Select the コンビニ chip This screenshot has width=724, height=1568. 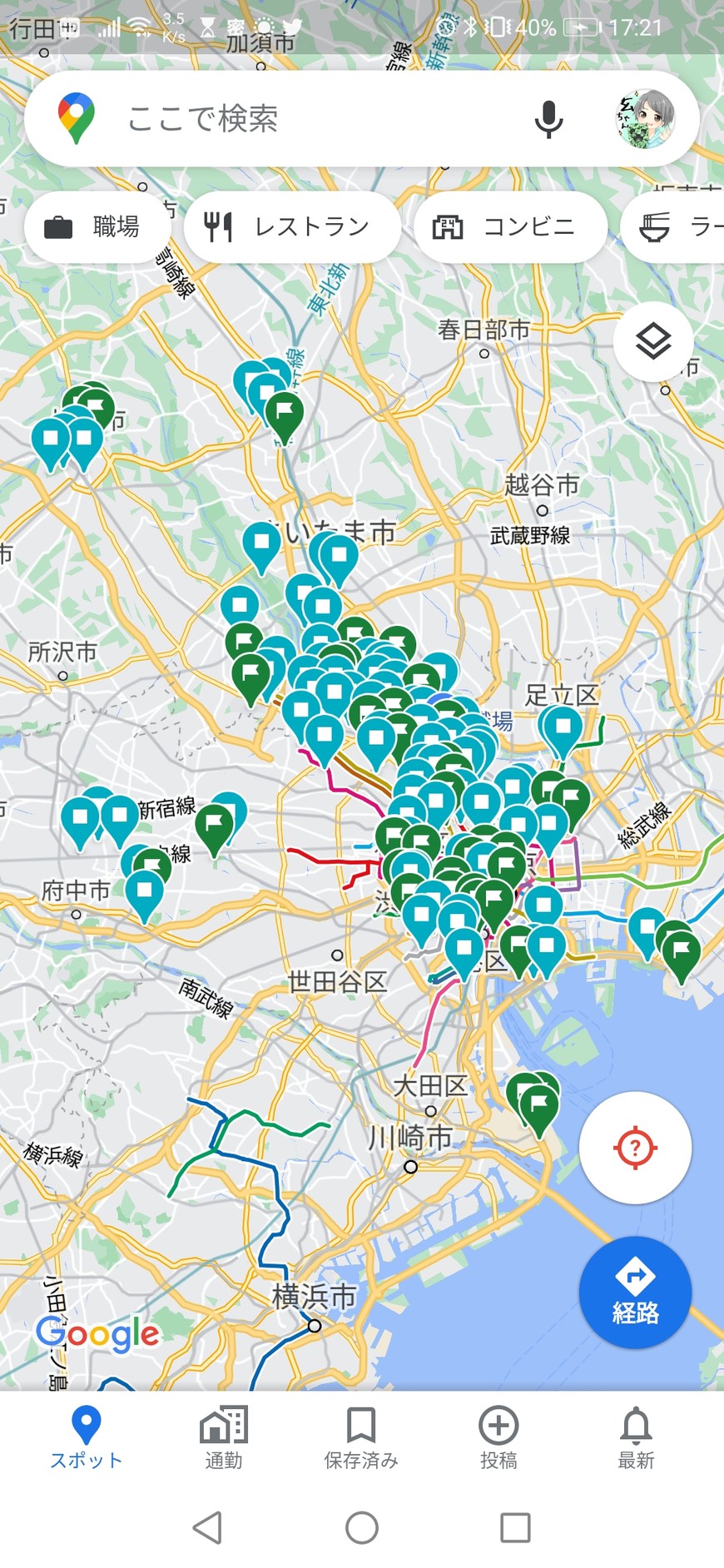point(509,226)
